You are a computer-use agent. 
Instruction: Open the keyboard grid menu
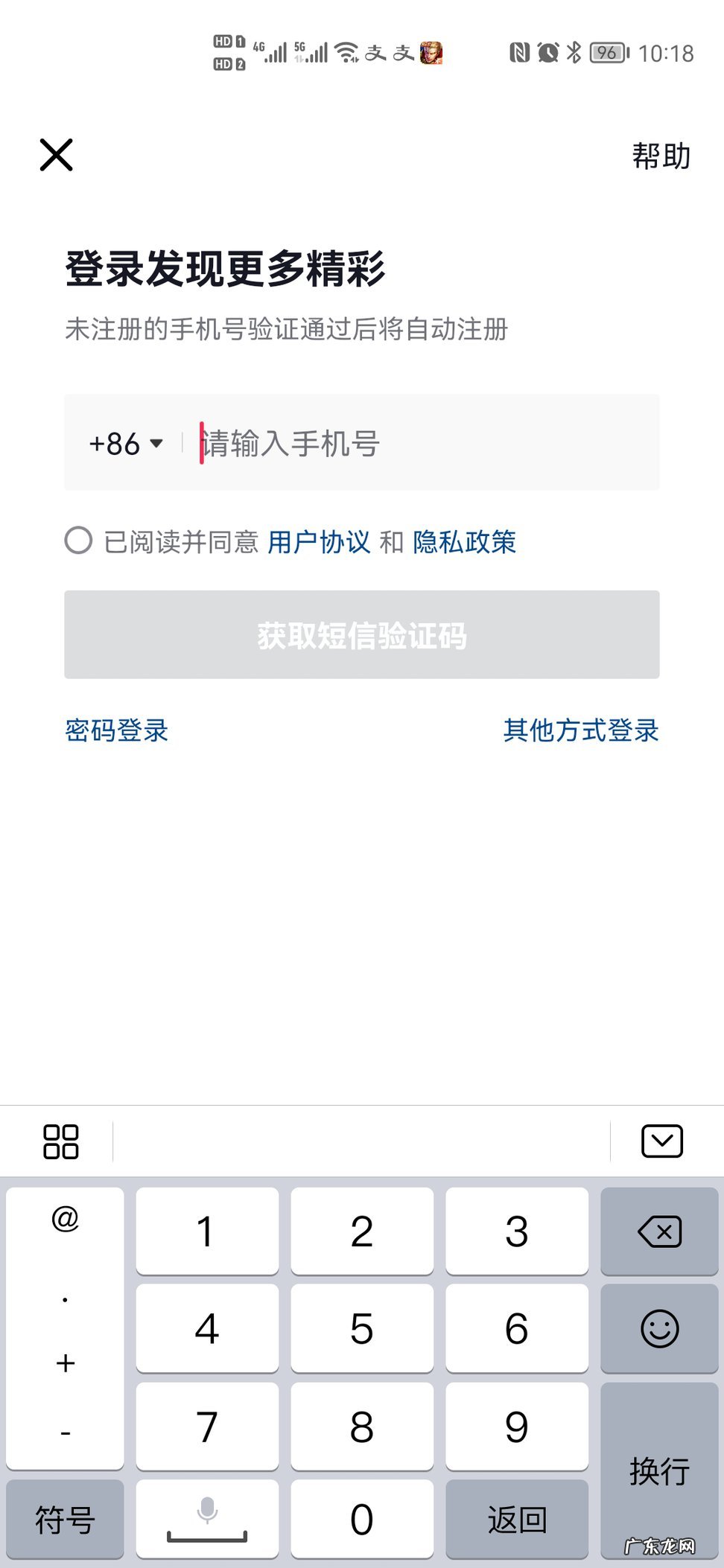tap(61, 1141)
